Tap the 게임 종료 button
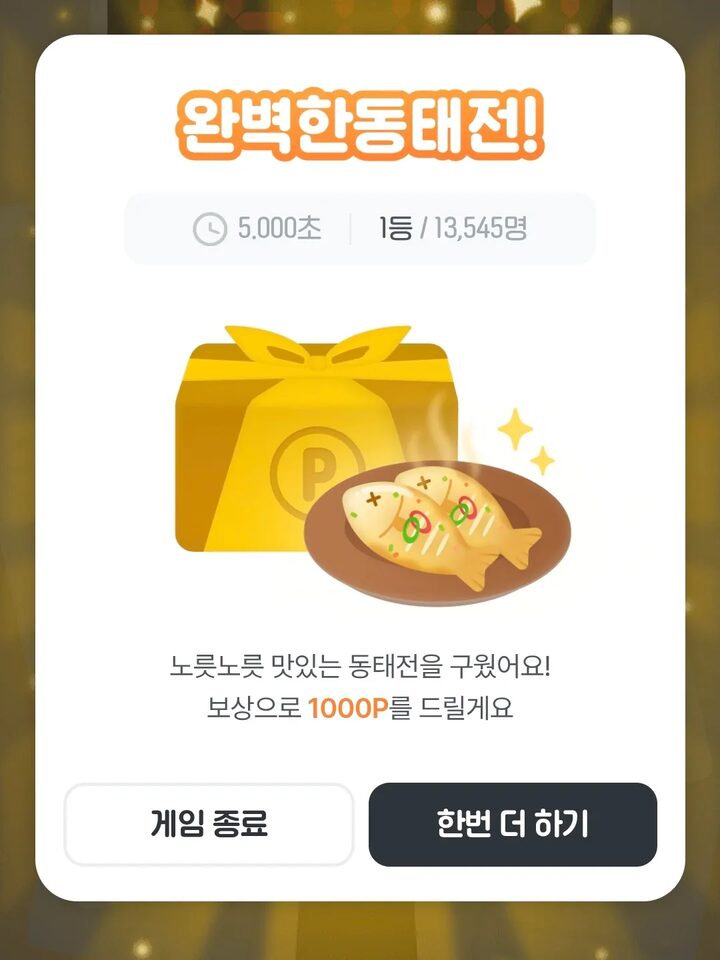 209,825
